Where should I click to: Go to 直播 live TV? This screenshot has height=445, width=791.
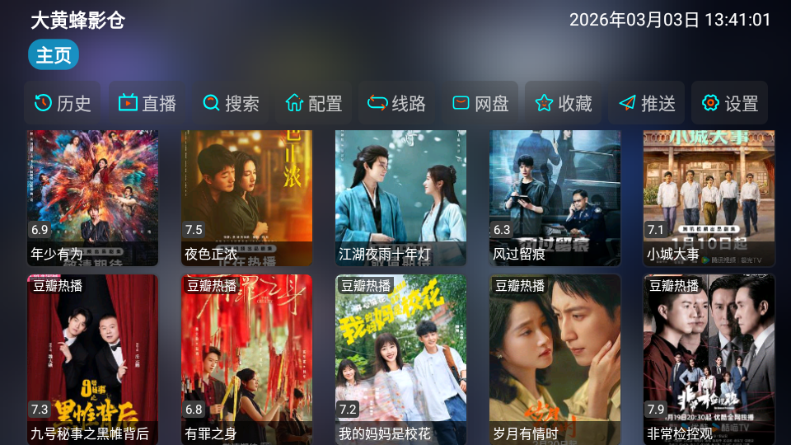pos(147,103)
